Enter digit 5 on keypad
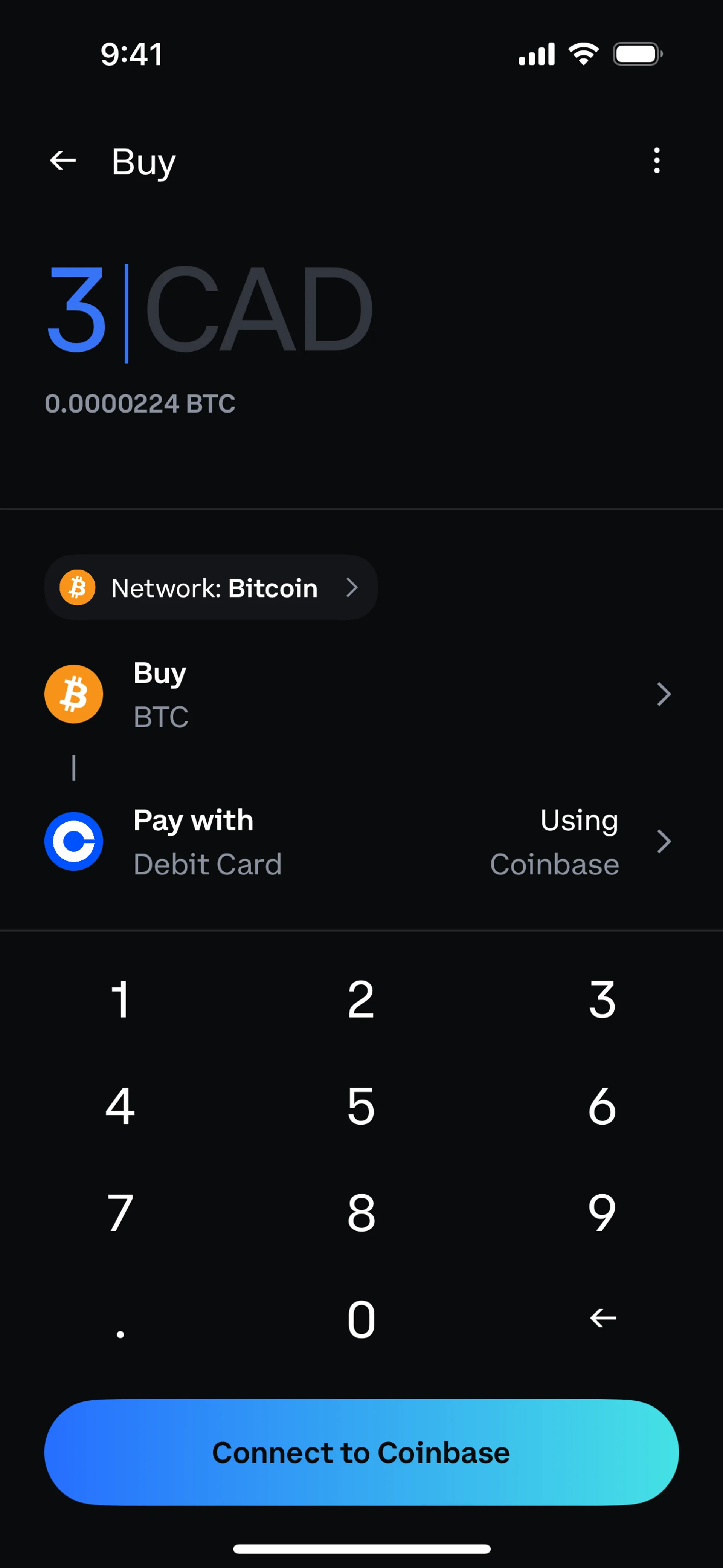The height and width of the screenshot is (1568, 723). tap(361, 1106)
